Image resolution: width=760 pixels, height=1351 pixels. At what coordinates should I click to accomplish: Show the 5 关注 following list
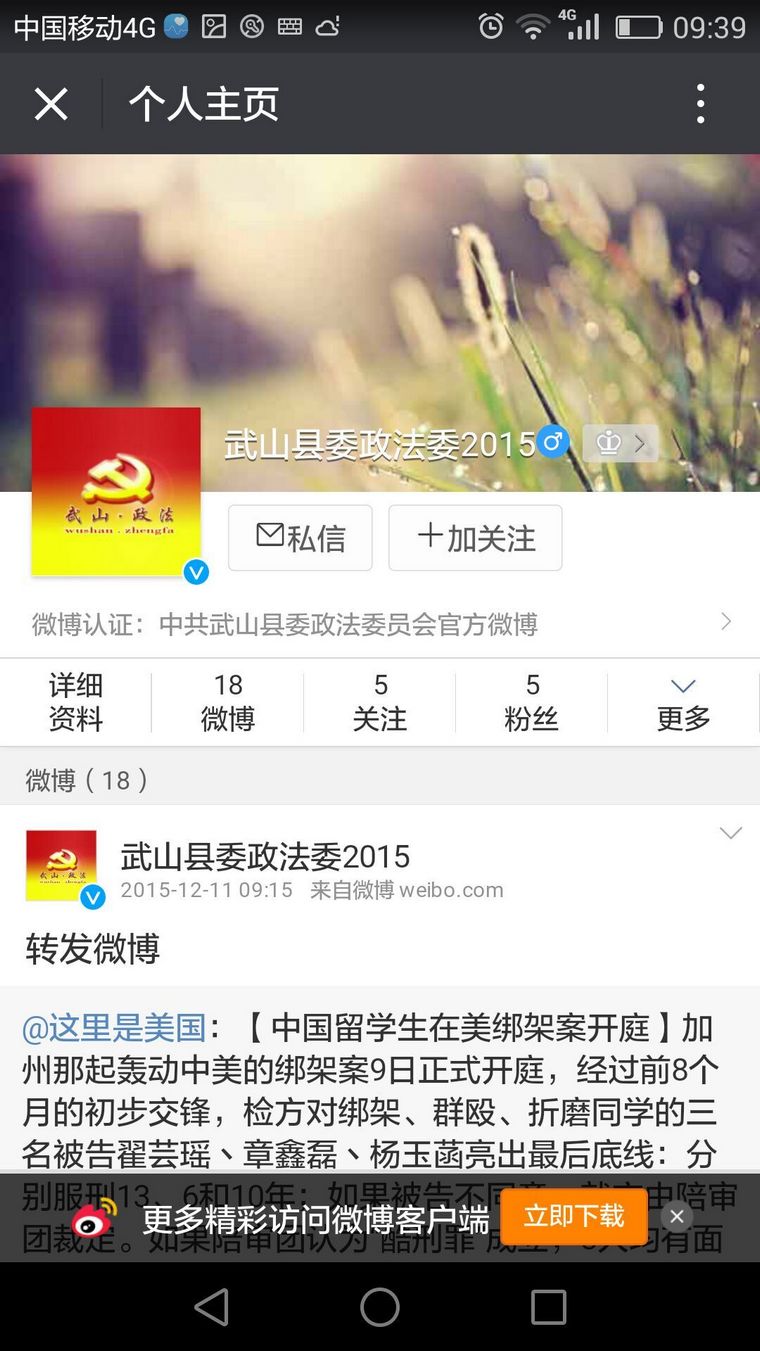click(380, 702)
